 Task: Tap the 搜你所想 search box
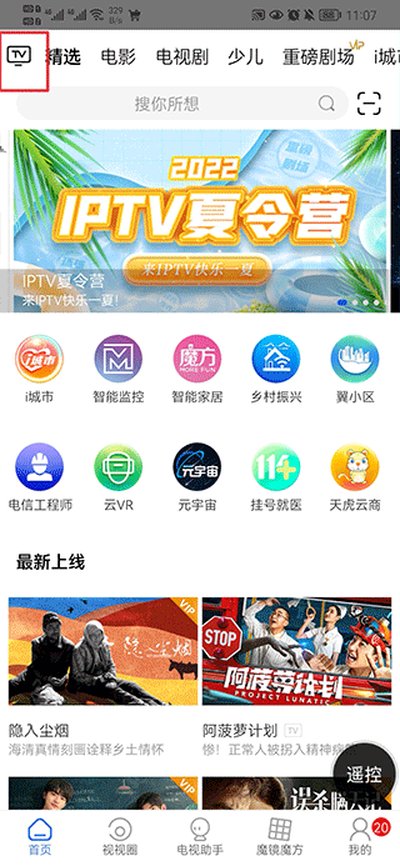182,103
